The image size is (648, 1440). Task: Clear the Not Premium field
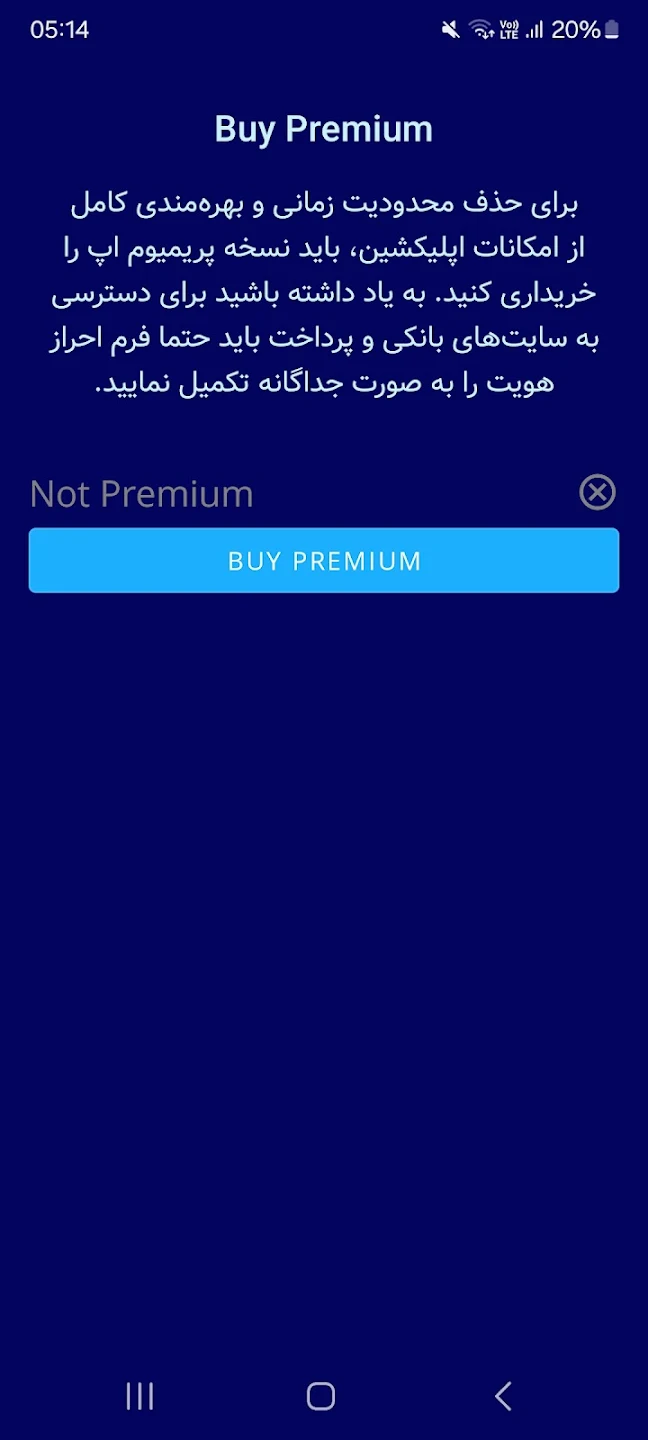point(597,492)
